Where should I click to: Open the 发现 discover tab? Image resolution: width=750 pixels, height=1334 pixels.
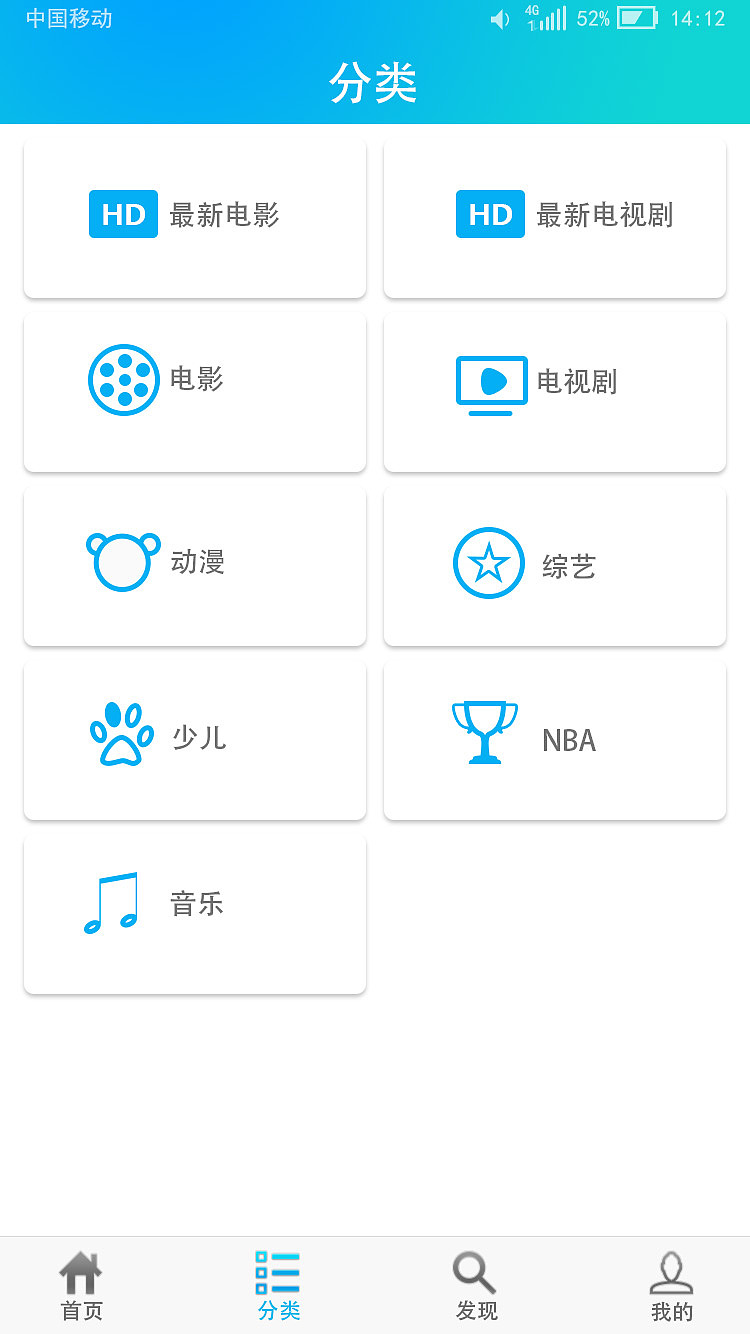(x=474, y=1285)
